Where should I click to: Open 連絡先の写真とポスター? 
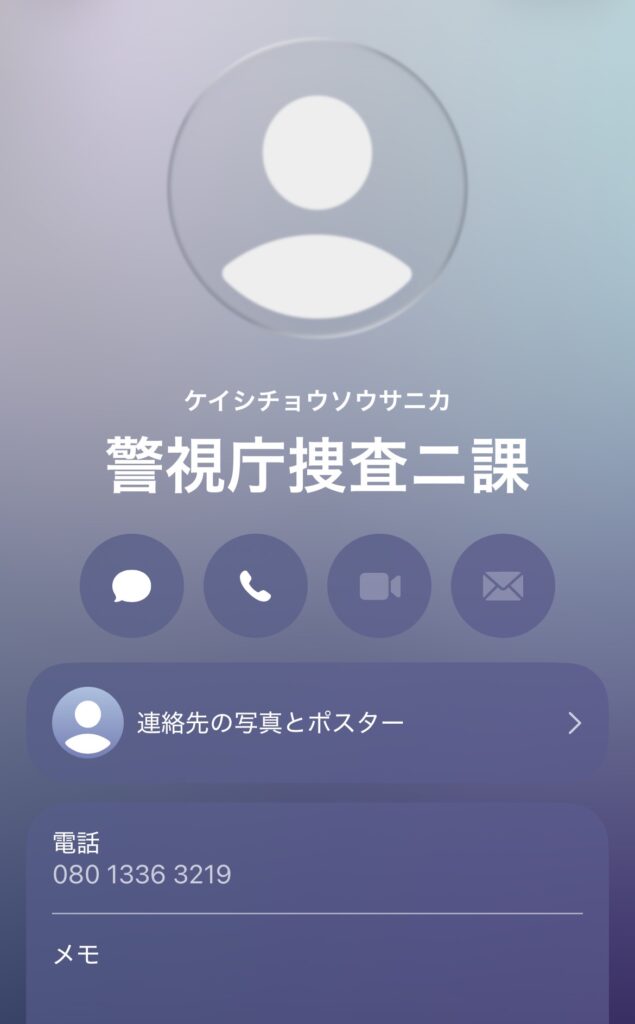coord(317,723)
